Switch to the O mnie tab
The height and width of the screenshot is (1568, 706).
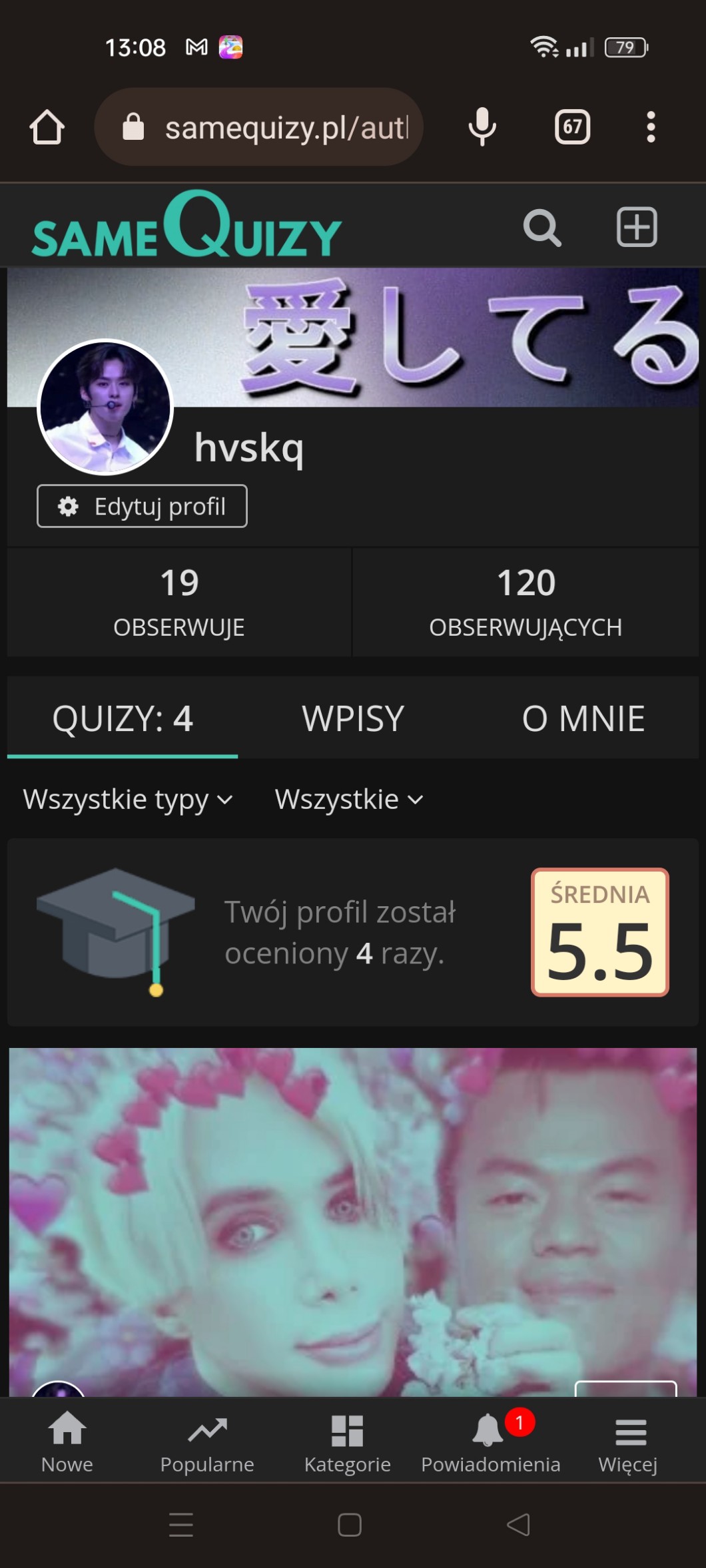coord(583,718)
